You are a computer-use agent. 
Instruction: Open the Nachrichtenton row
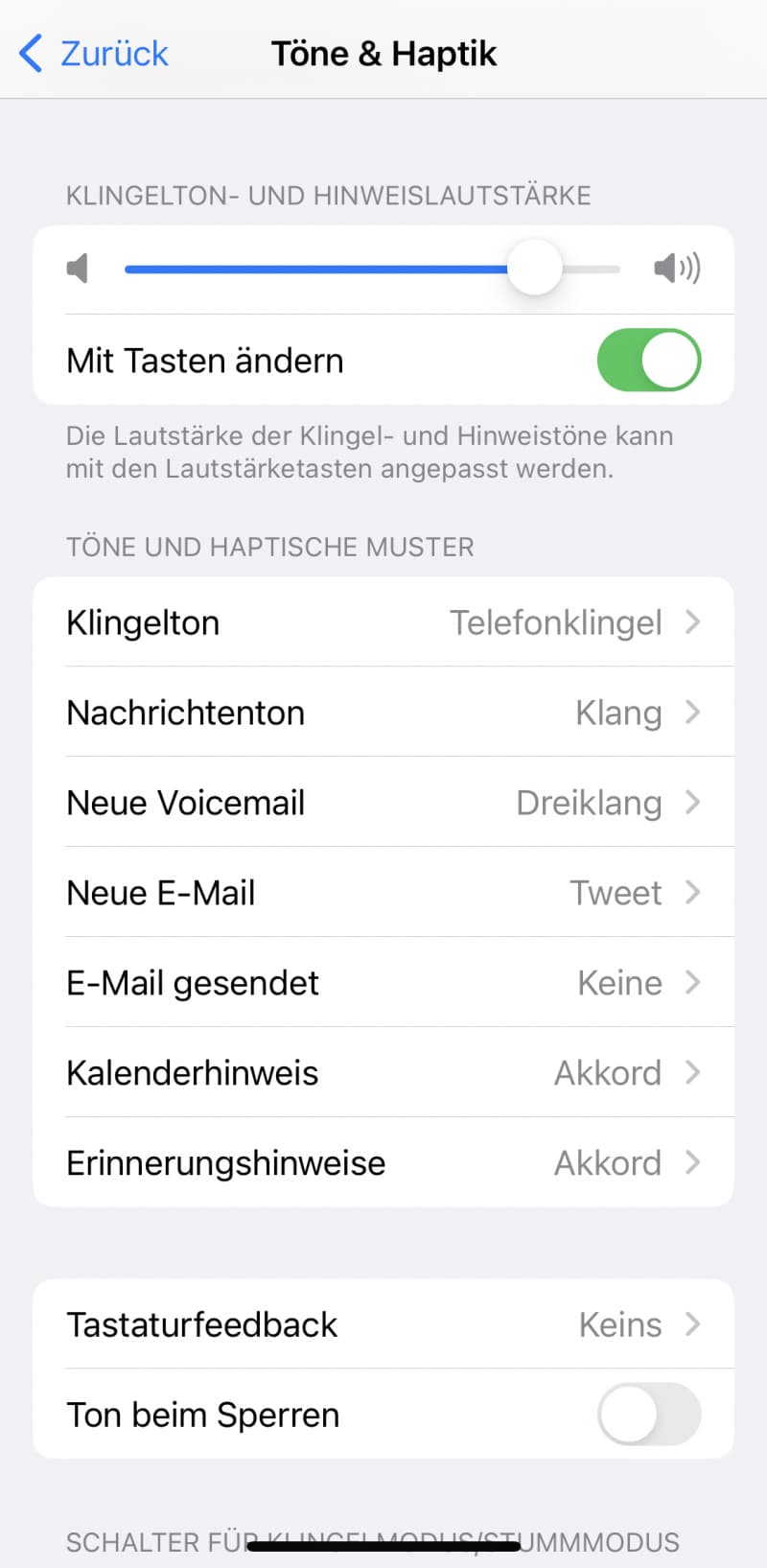pyautogui.click(x=383, y=713)
